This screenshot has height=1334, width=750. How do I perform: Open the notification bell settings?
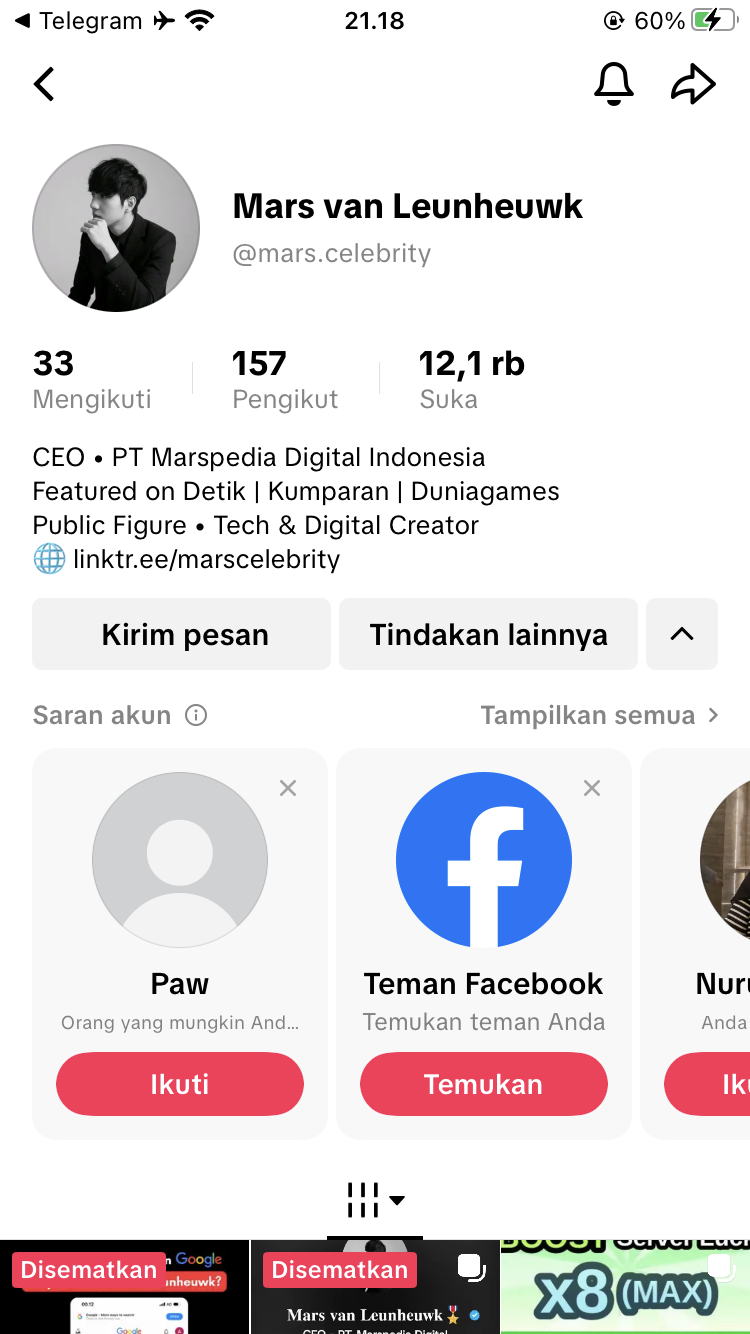[613, 85]
